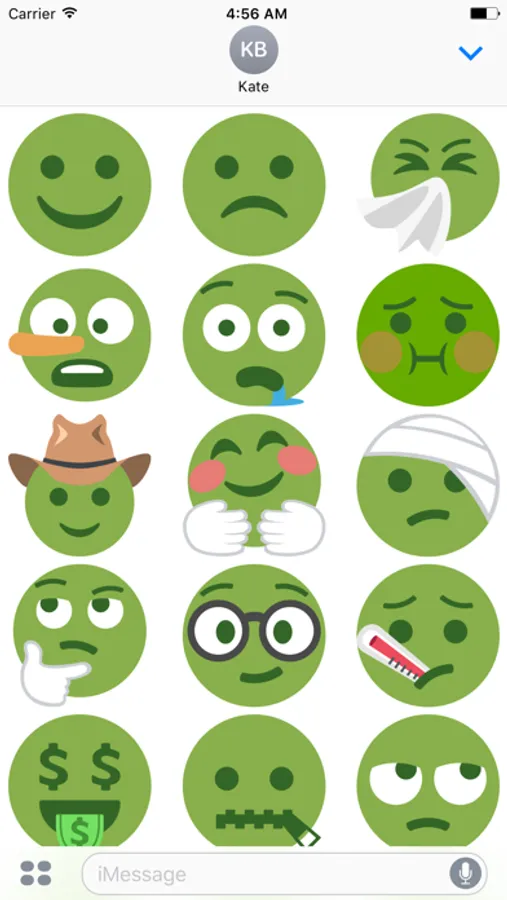This screenshot has height=900, width=507.
Task: Pick the head bandage face sticker
Action: [x=428, y=485]
